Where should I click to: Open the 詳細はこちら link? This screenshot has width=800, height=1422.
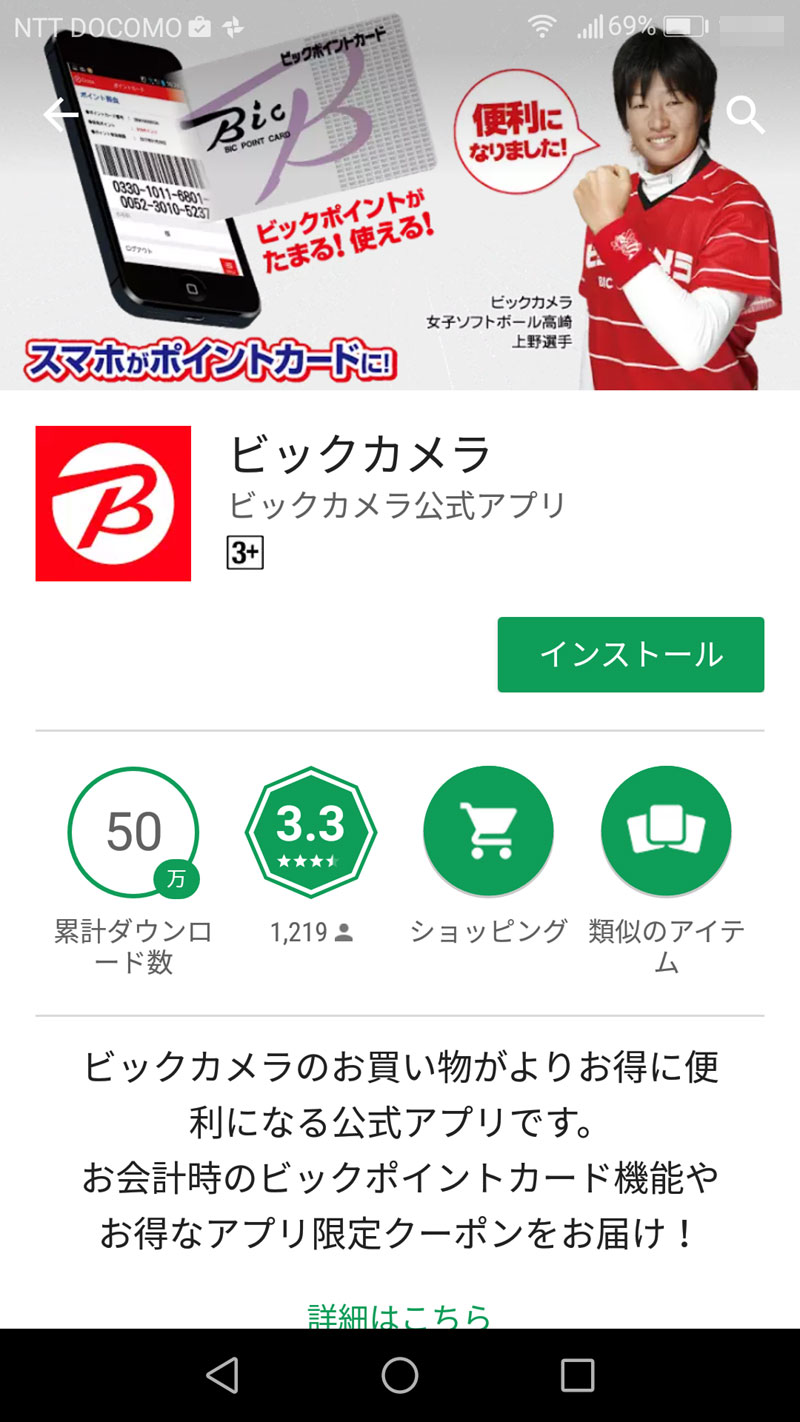click(399, 1314)
